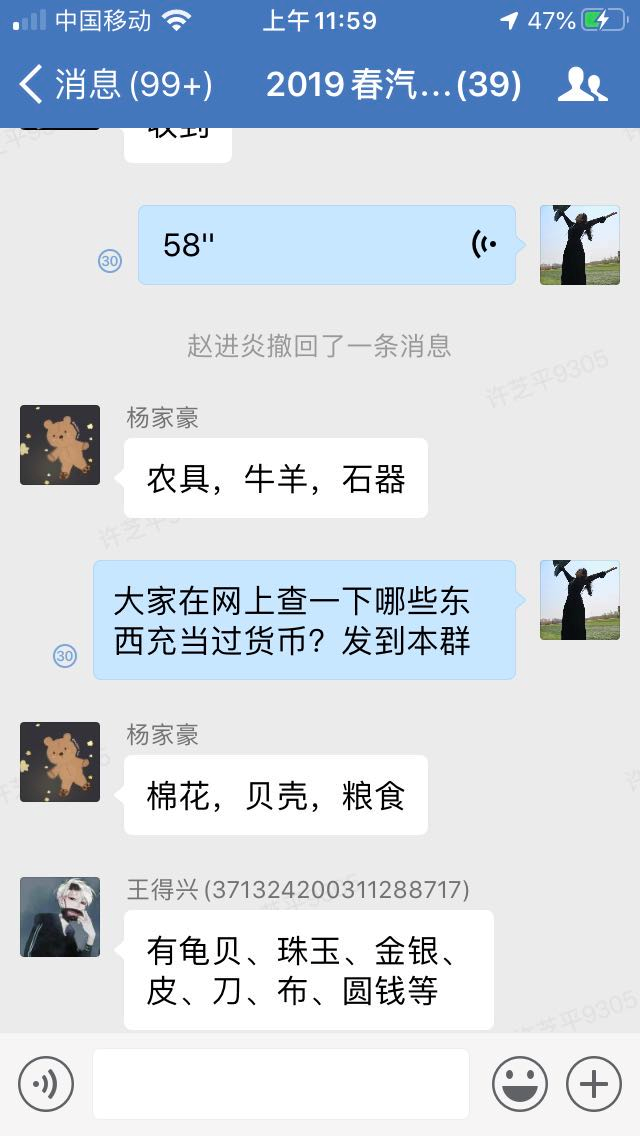Open the emoji picker

coord(520,1084)
